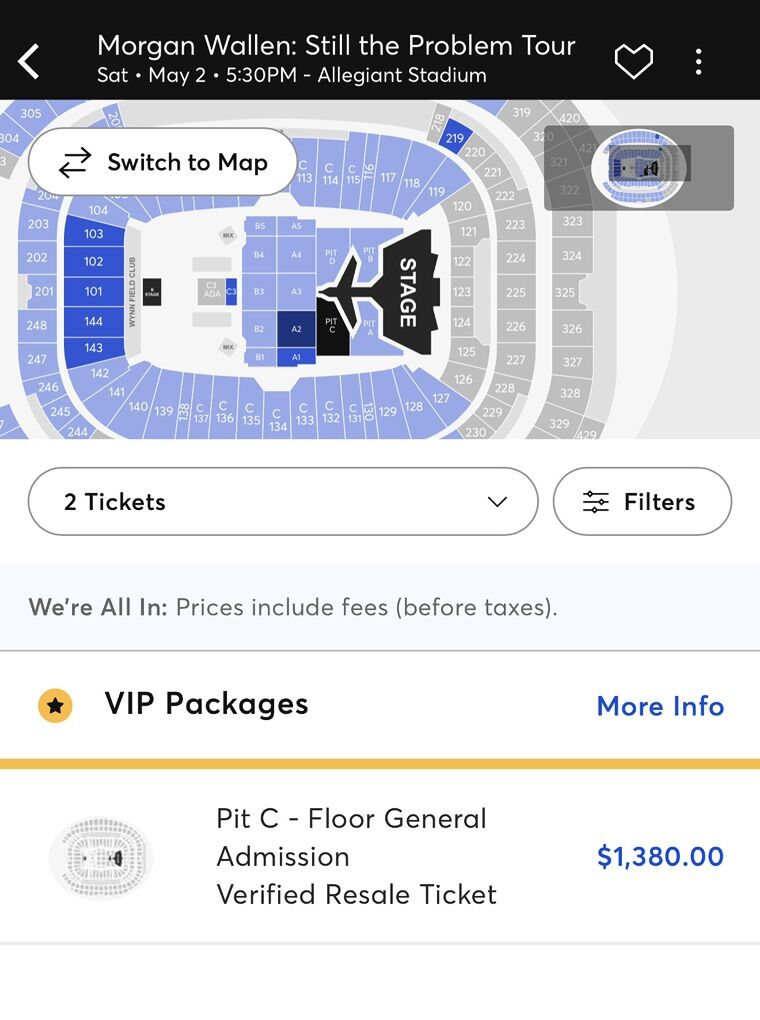The image size is (760, 1020).
Task: Open the 2 Tickets quantity dropdown
Action: [283, 502]
